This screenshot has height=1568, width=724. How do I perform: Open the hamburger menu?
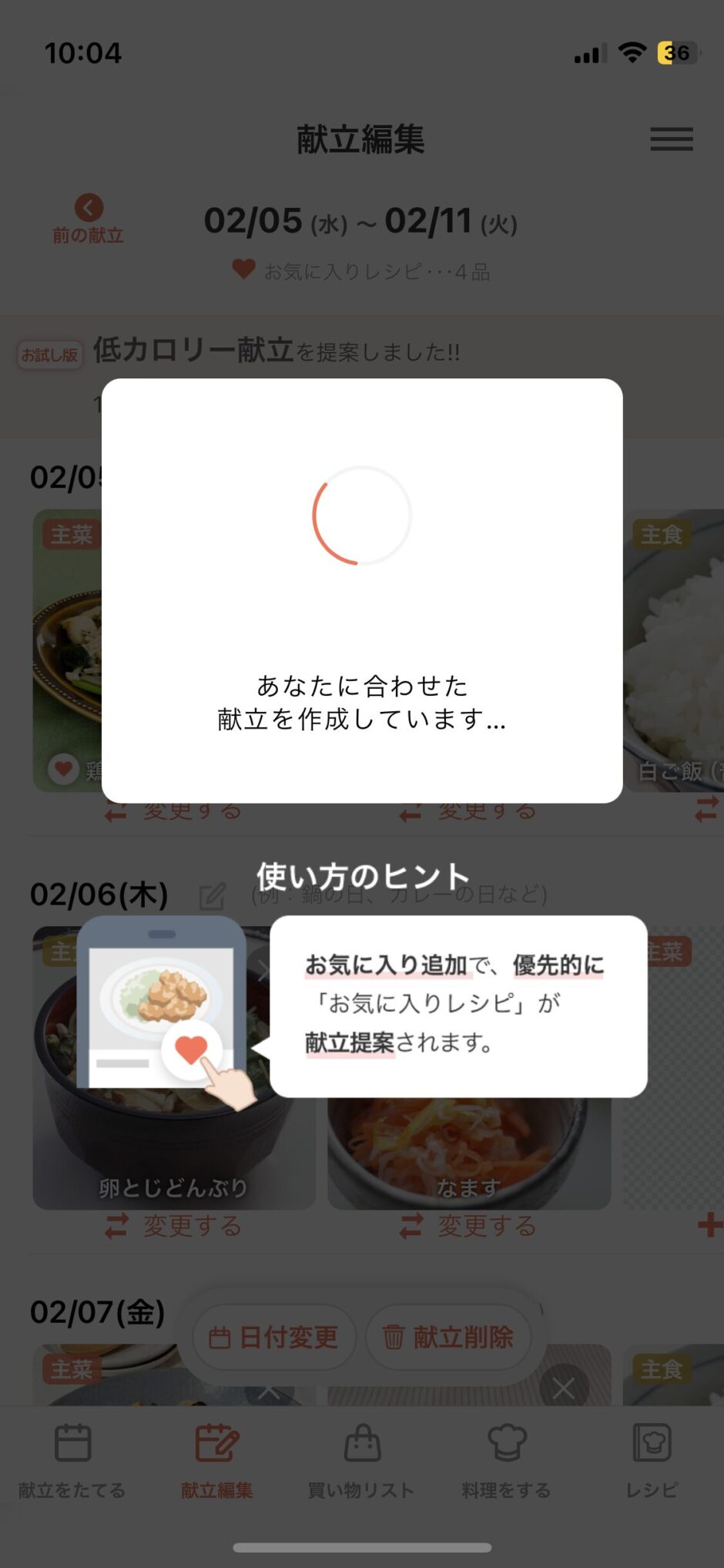[671, 139]
